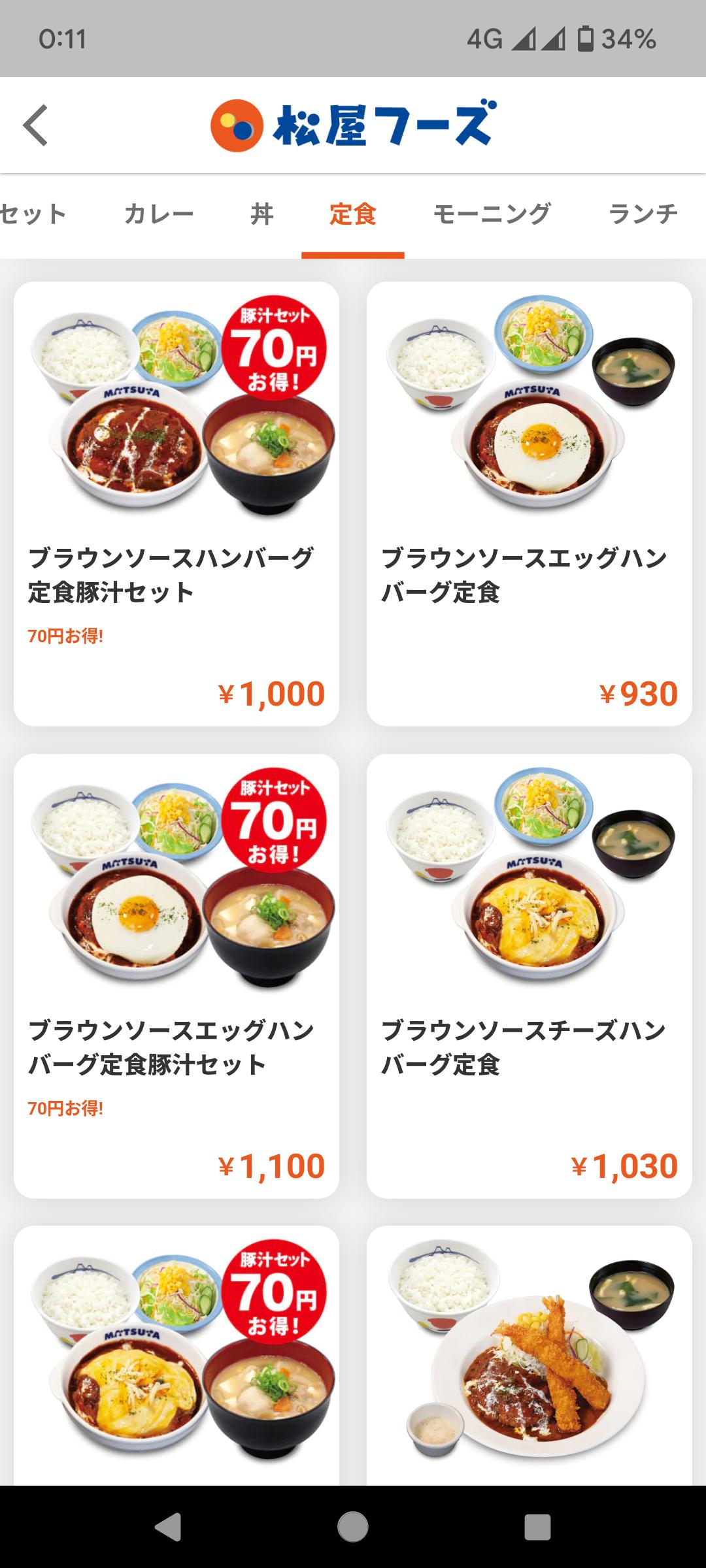Switch to the 丼 tab

(x=261, y=214)
